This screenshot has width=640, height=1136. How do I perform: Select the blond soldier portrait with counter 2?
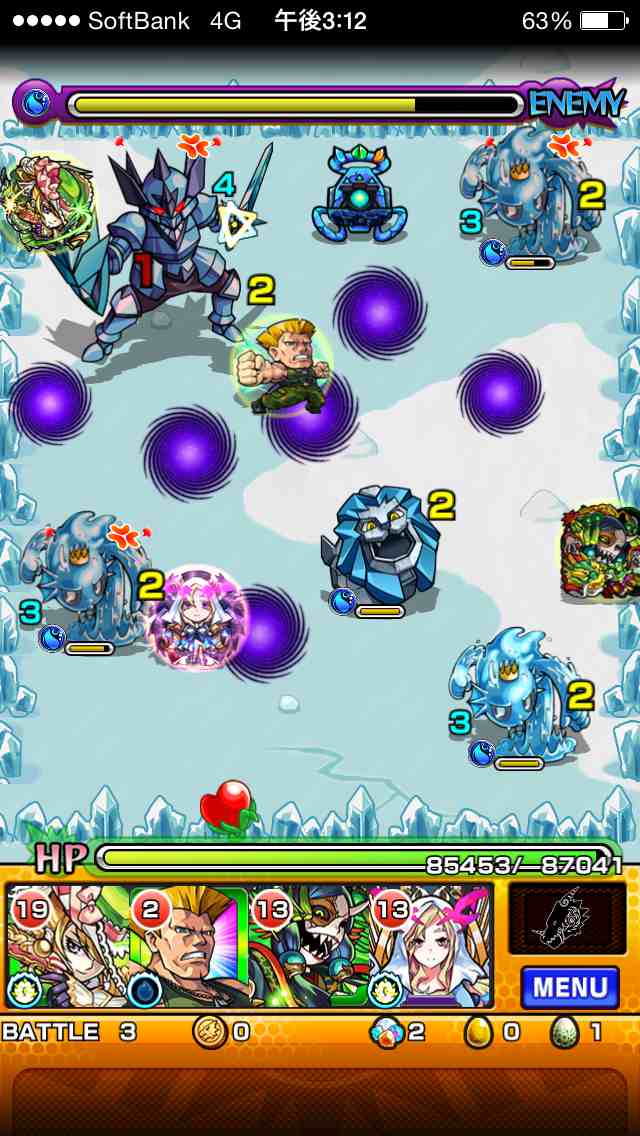[x=187, y=946]
